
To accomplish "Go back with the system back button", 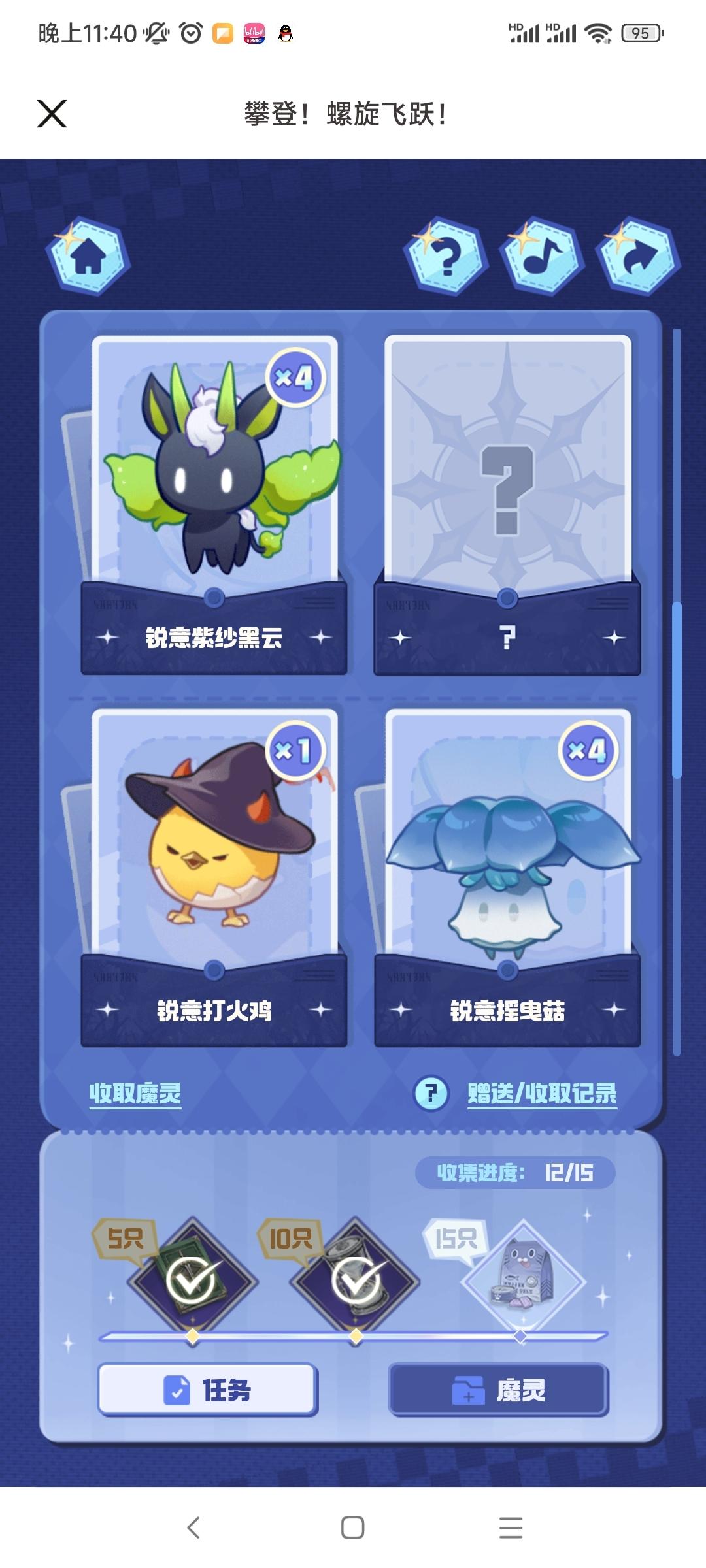I will click(x=193, y=1527).
